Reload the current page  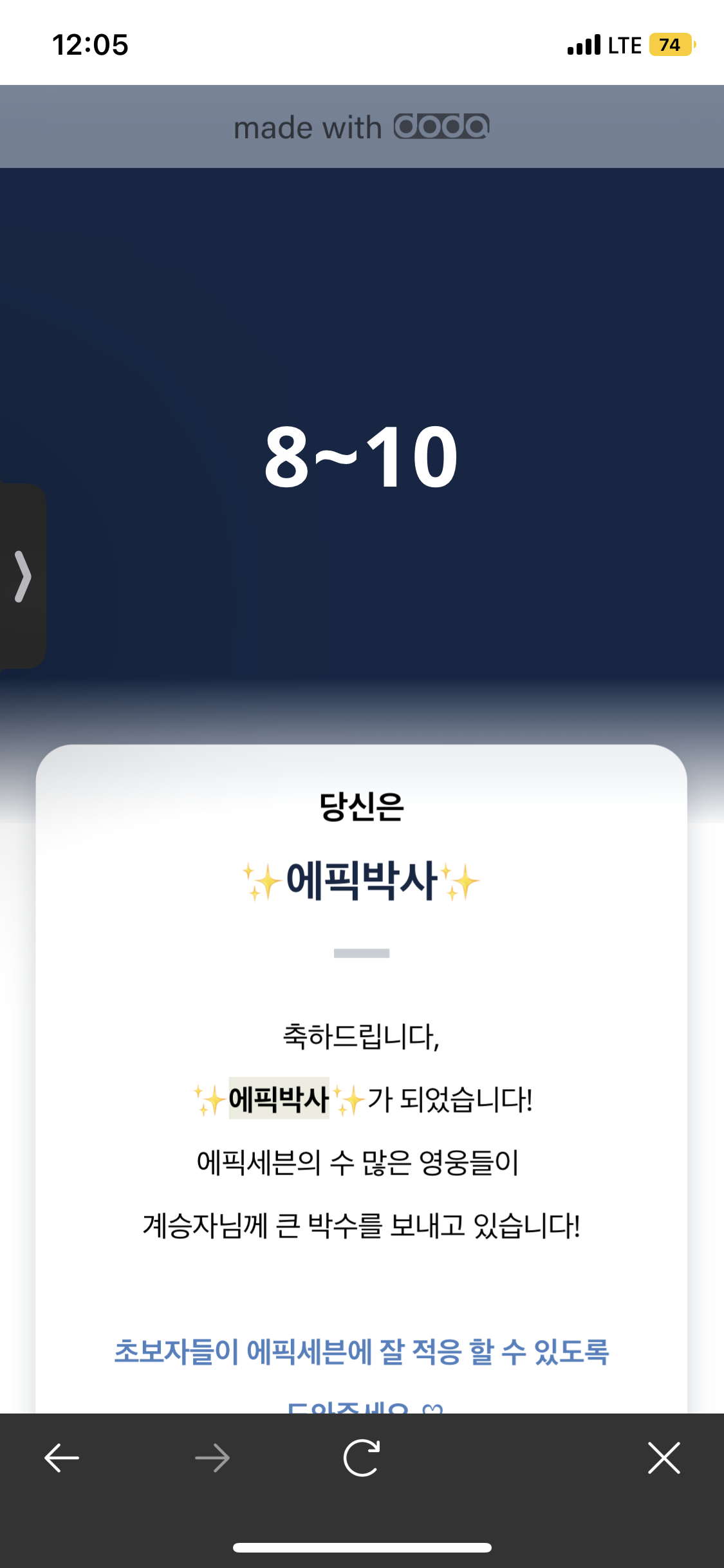[362, 1458]
